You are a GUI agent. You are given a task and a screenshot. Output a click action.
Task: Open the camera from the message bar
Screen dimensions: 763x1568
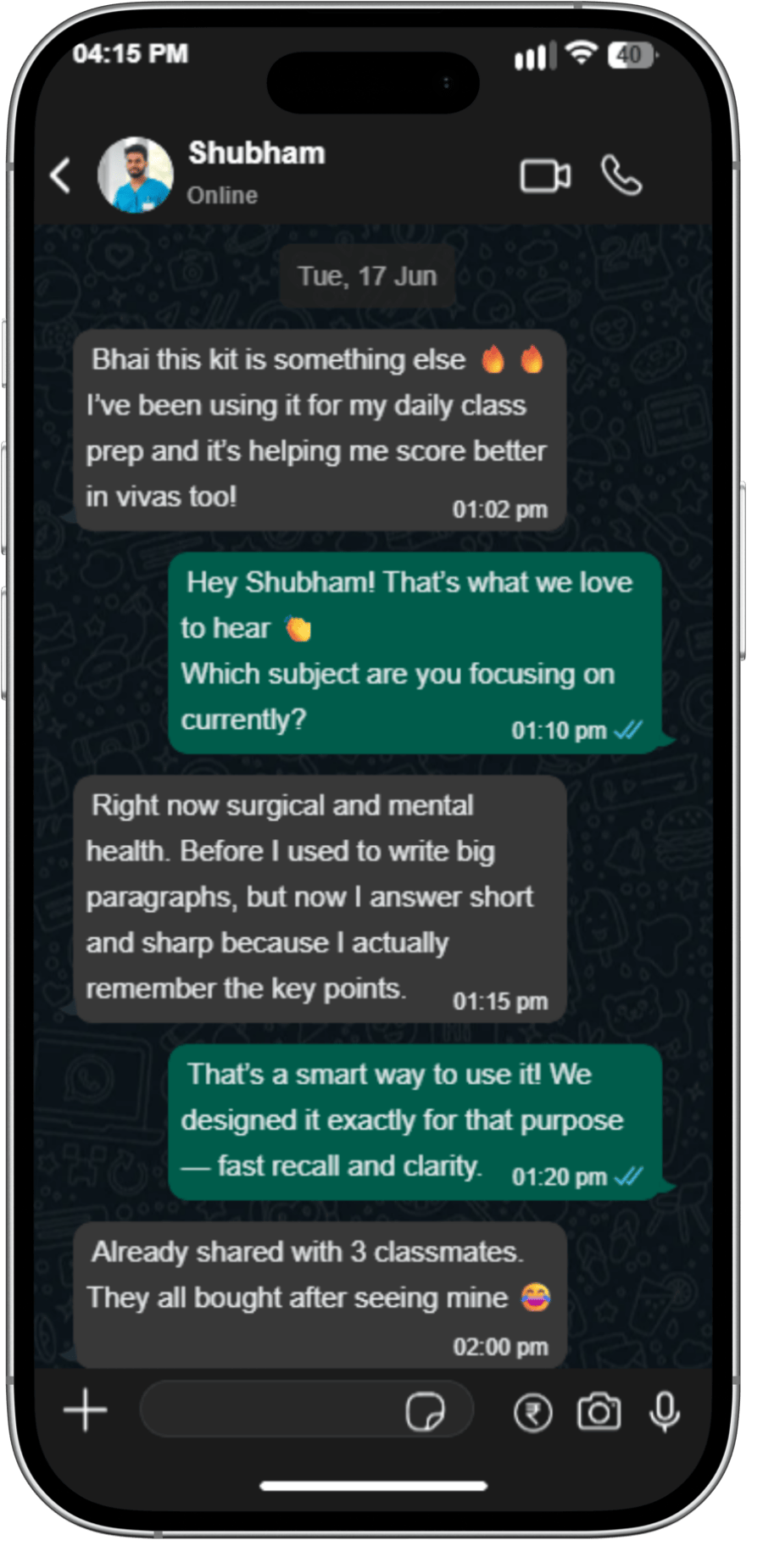(599, 1410)
